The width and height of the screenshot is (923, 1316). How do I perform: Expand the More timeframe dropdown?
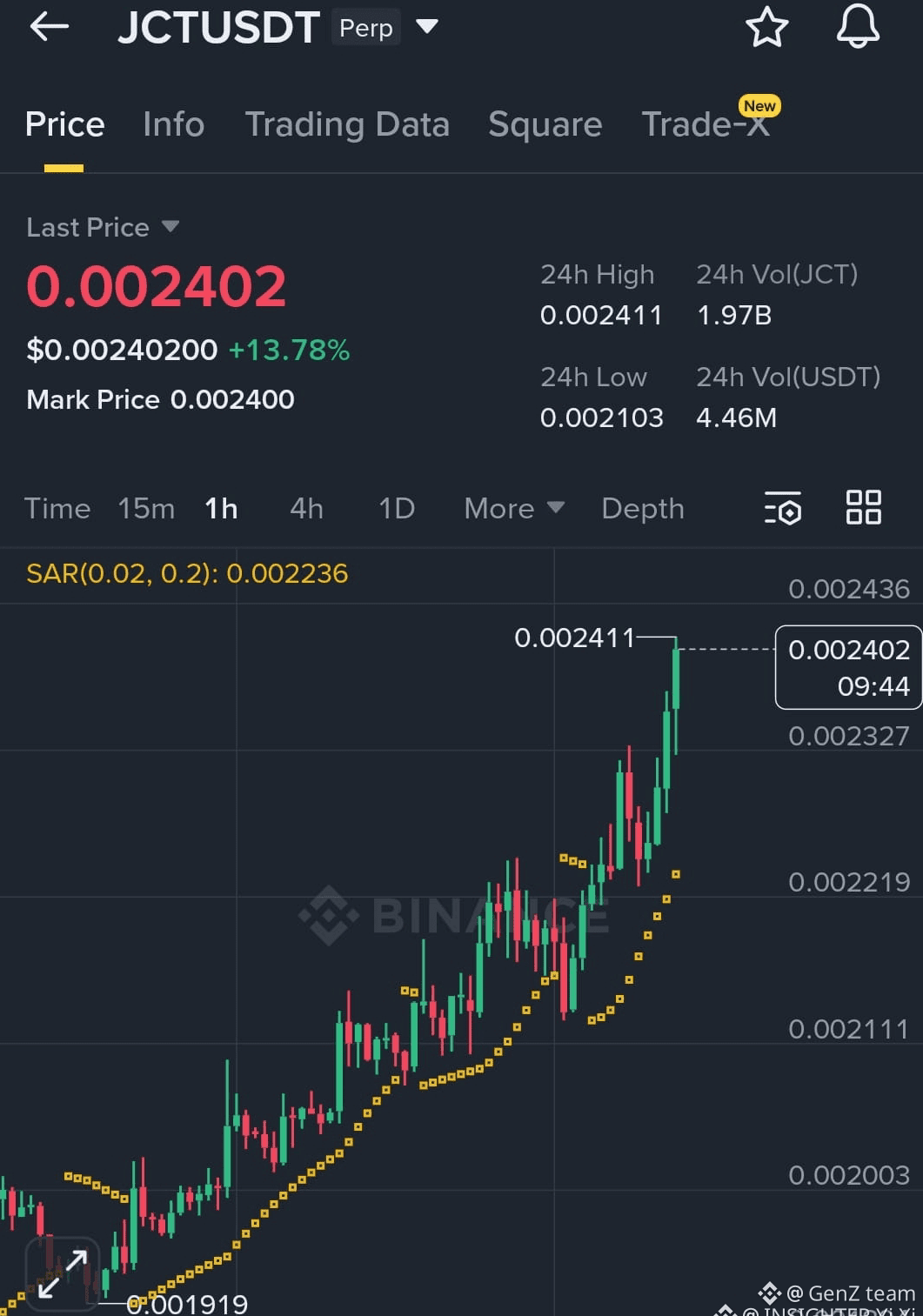pos(512,509)
